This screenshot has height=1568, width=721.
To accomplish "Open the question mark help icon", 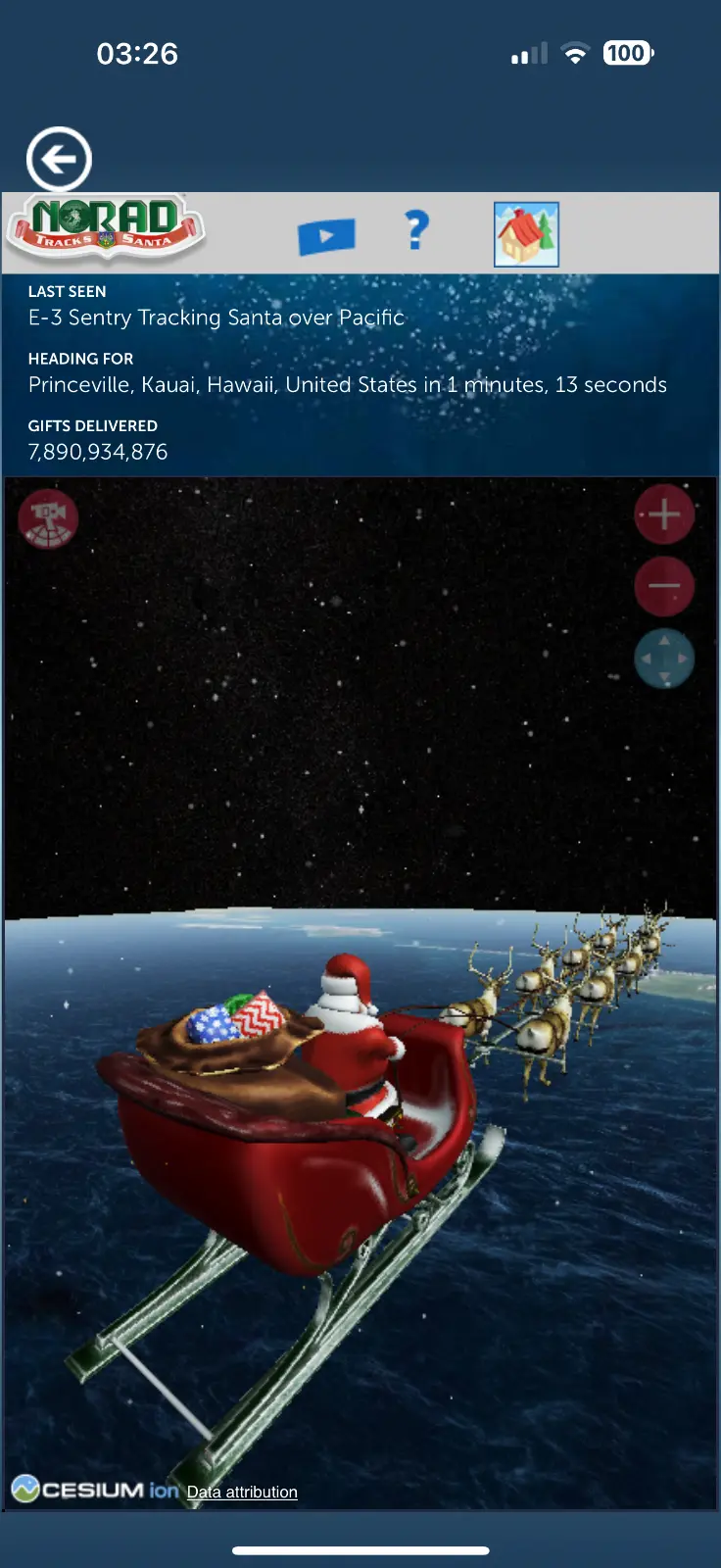I will click(x=417, y=230).
